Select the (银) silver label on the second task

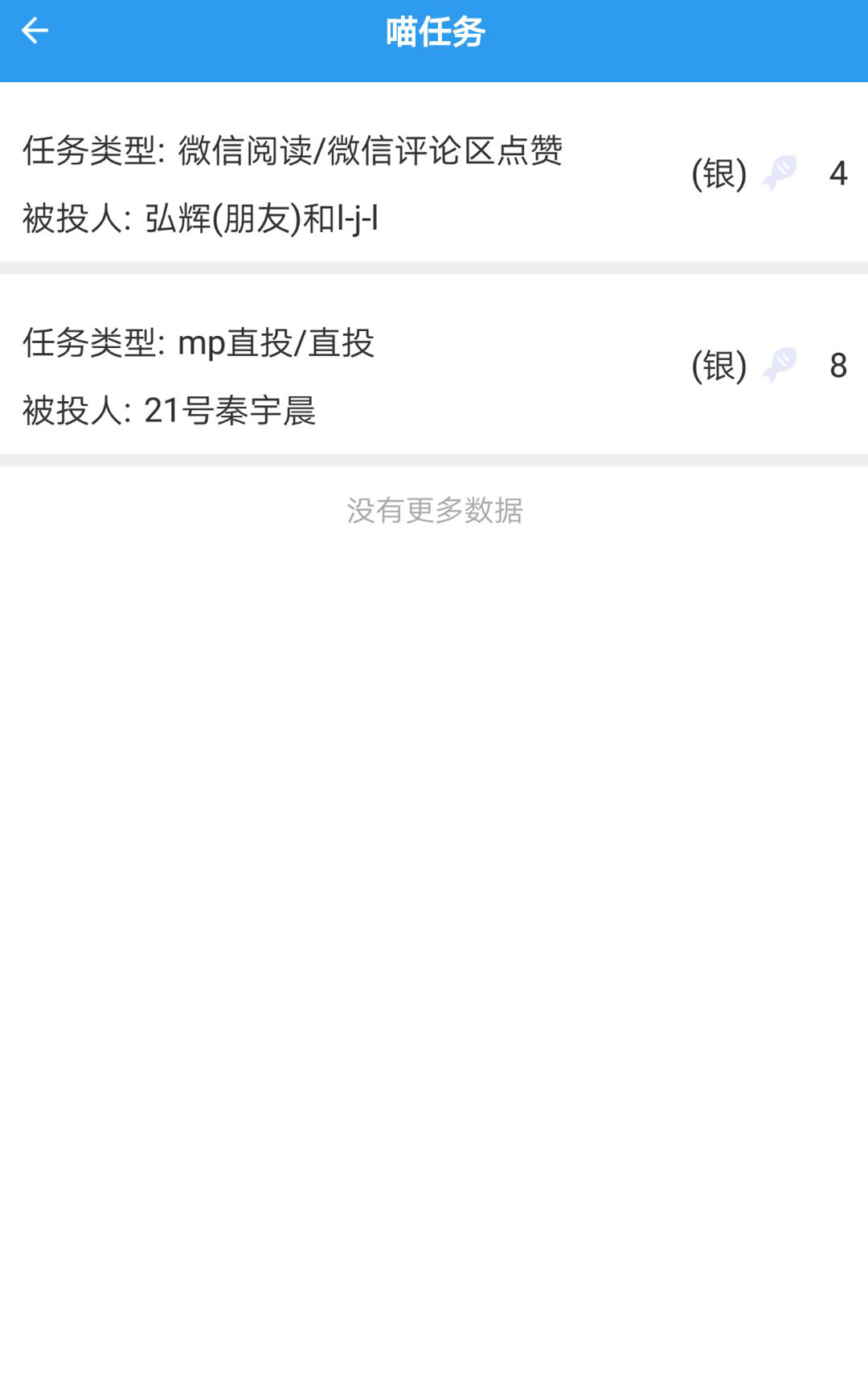click(718, 367)
